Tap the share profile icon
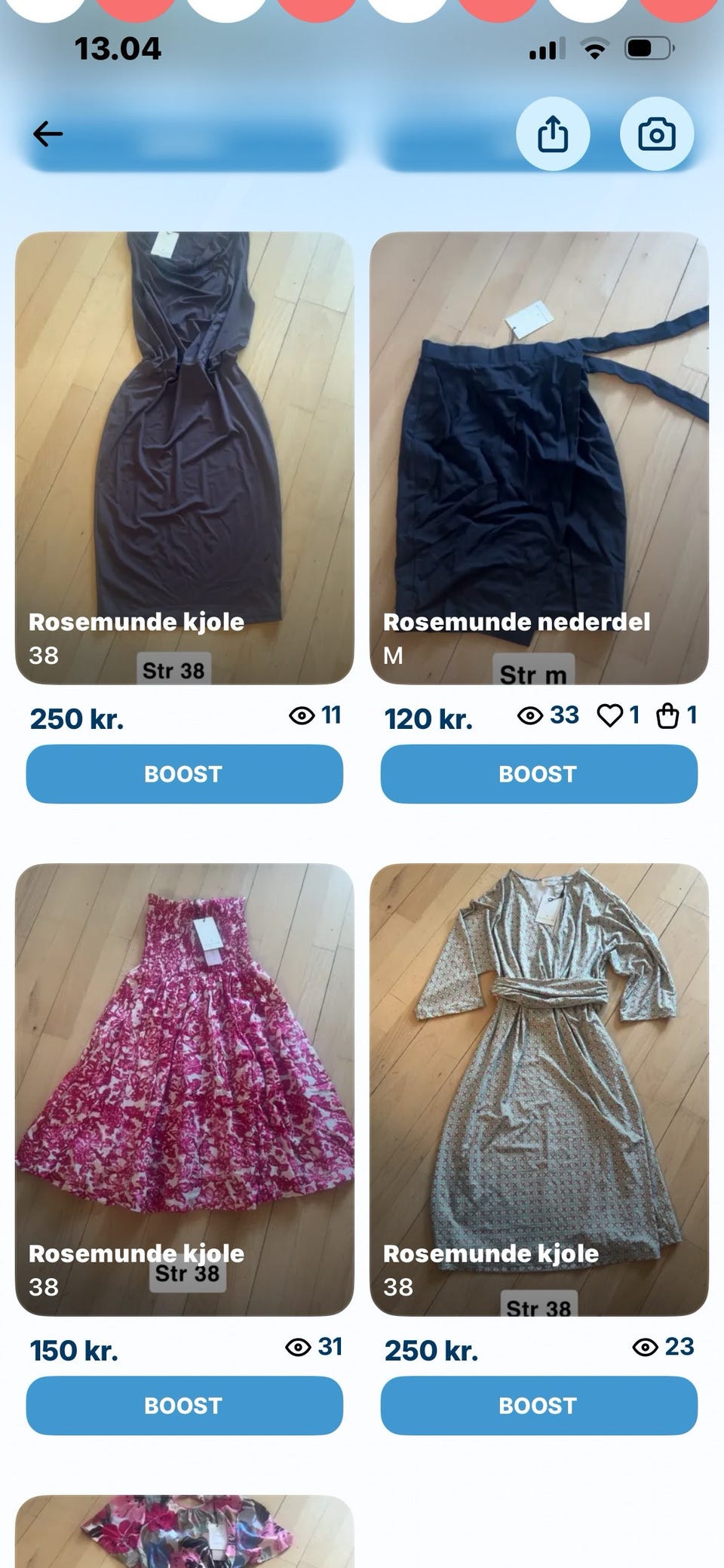The height and width of the screenshot is (1568, 724). click(x=555, y=133)
